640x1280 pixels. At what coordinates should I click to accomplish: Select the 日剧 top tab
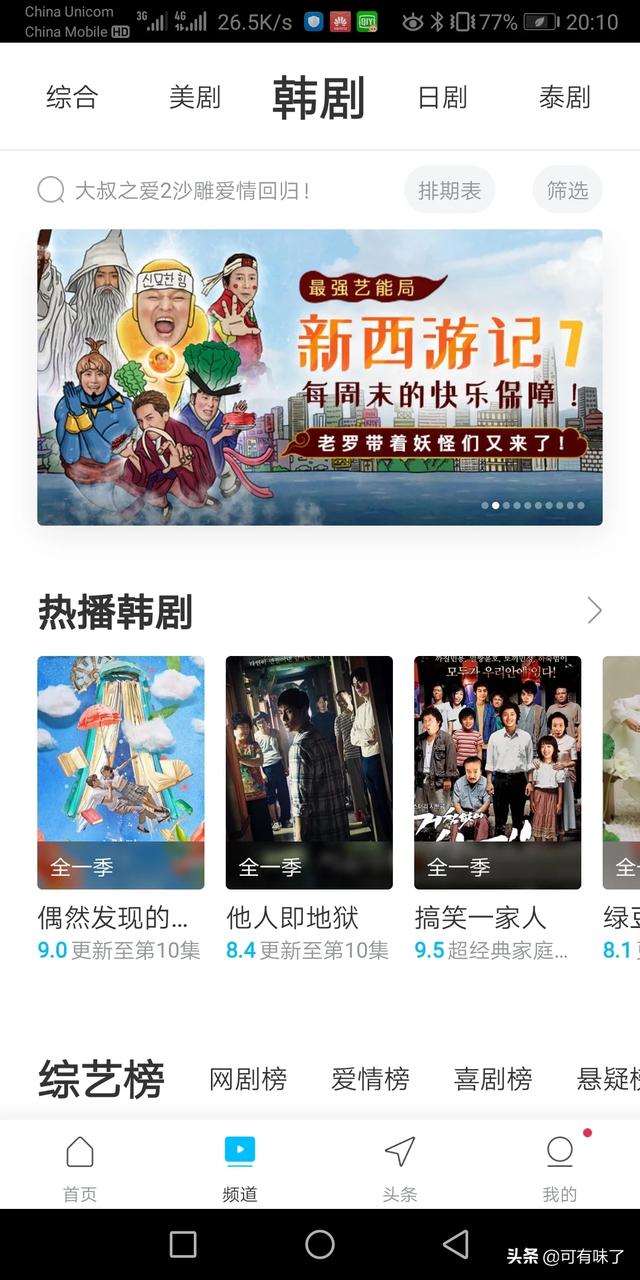click(x=442, y=98)
